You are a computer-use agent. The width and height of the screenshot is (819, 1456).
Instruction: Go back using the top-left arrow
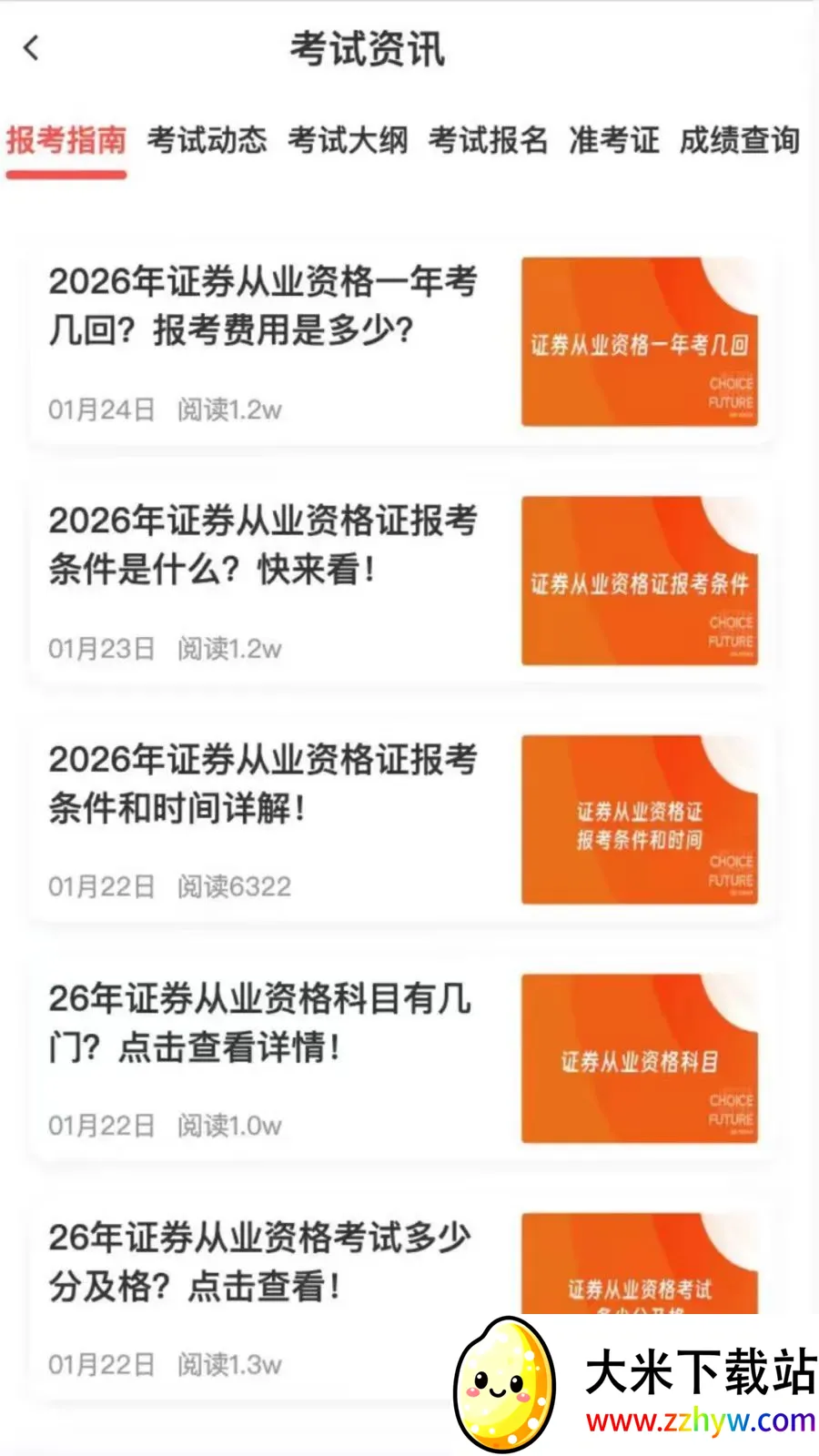[x=32, y=48]
